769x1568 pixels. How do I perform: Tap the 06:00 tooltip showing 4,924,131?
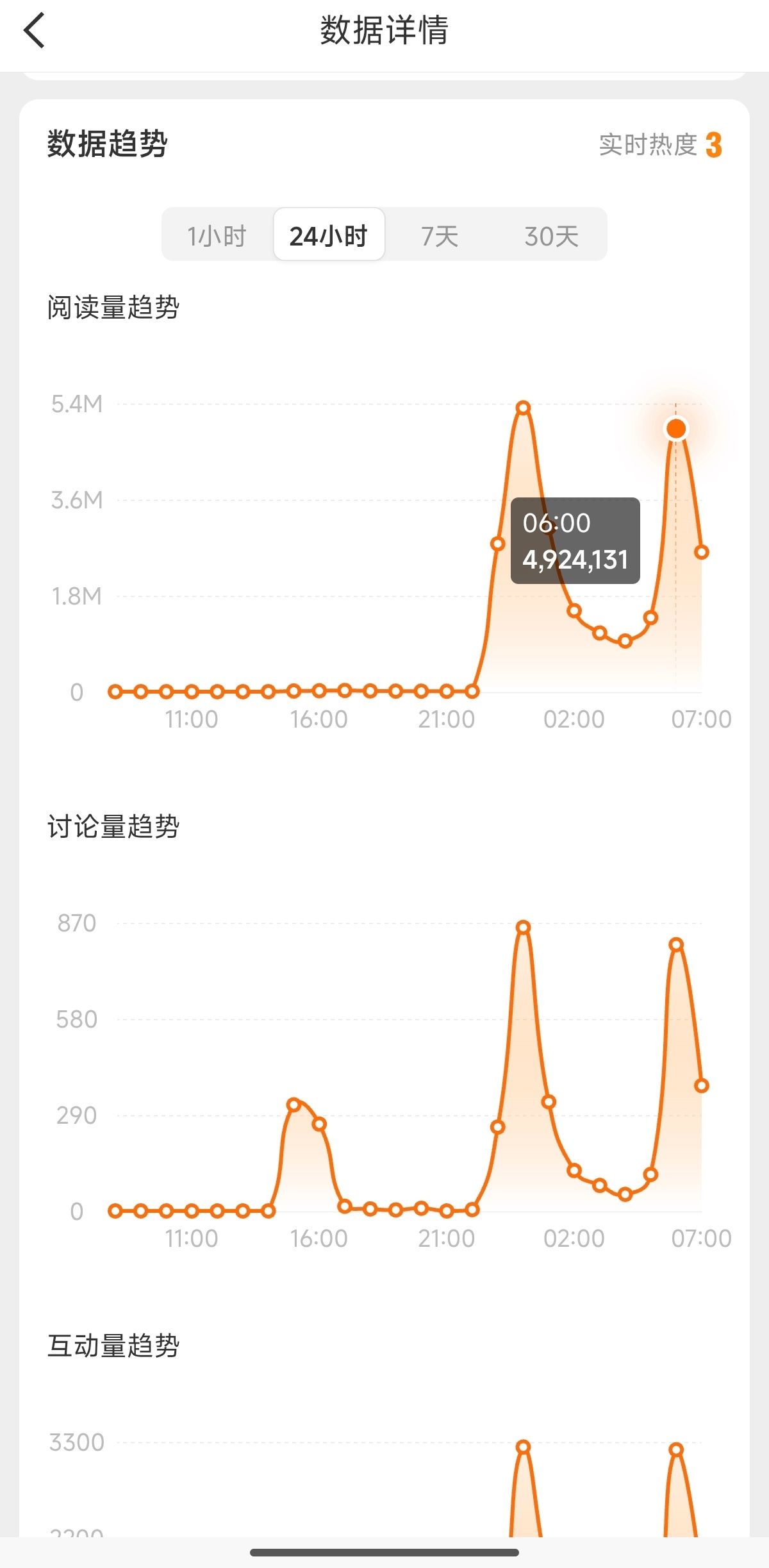575,540
